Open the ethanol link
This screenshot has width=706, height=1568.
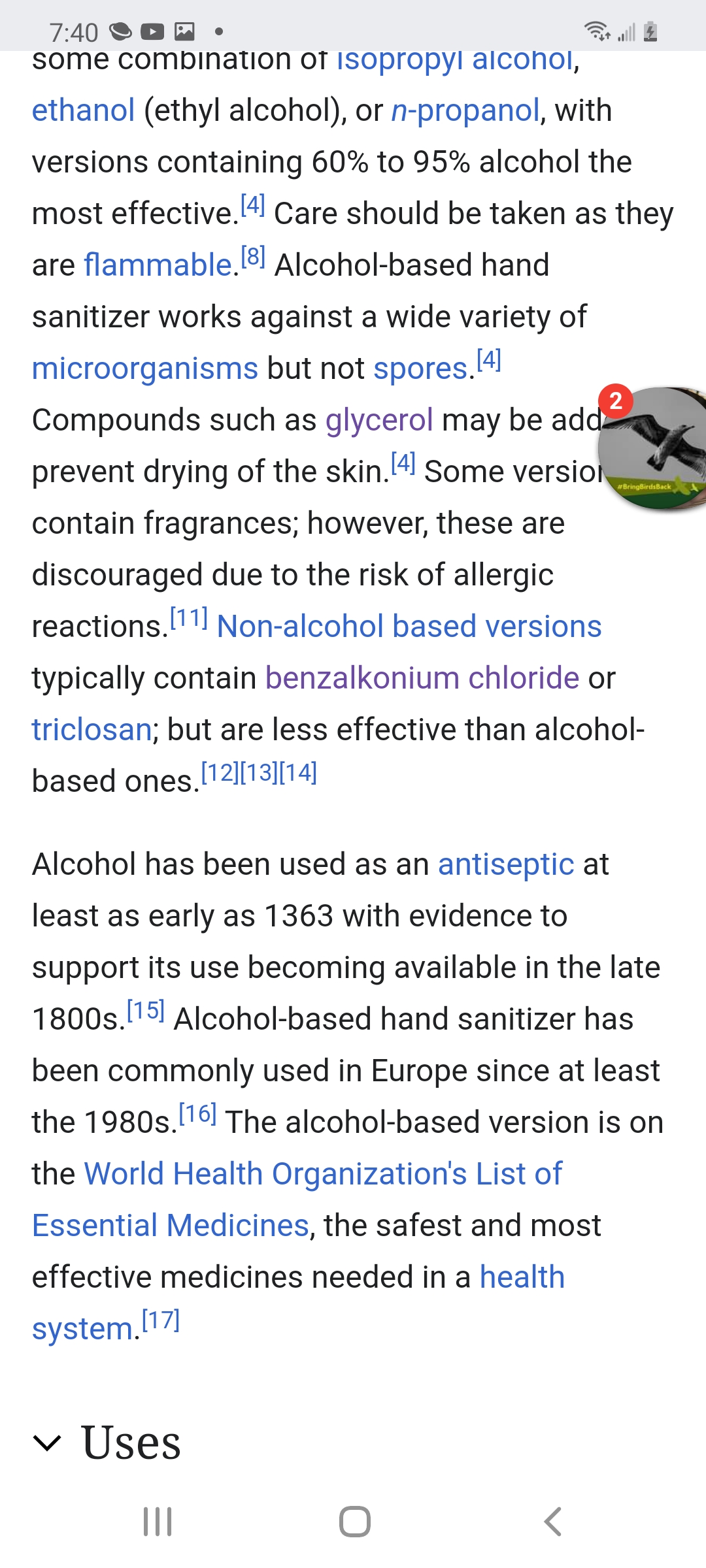[x=83, y=110]
